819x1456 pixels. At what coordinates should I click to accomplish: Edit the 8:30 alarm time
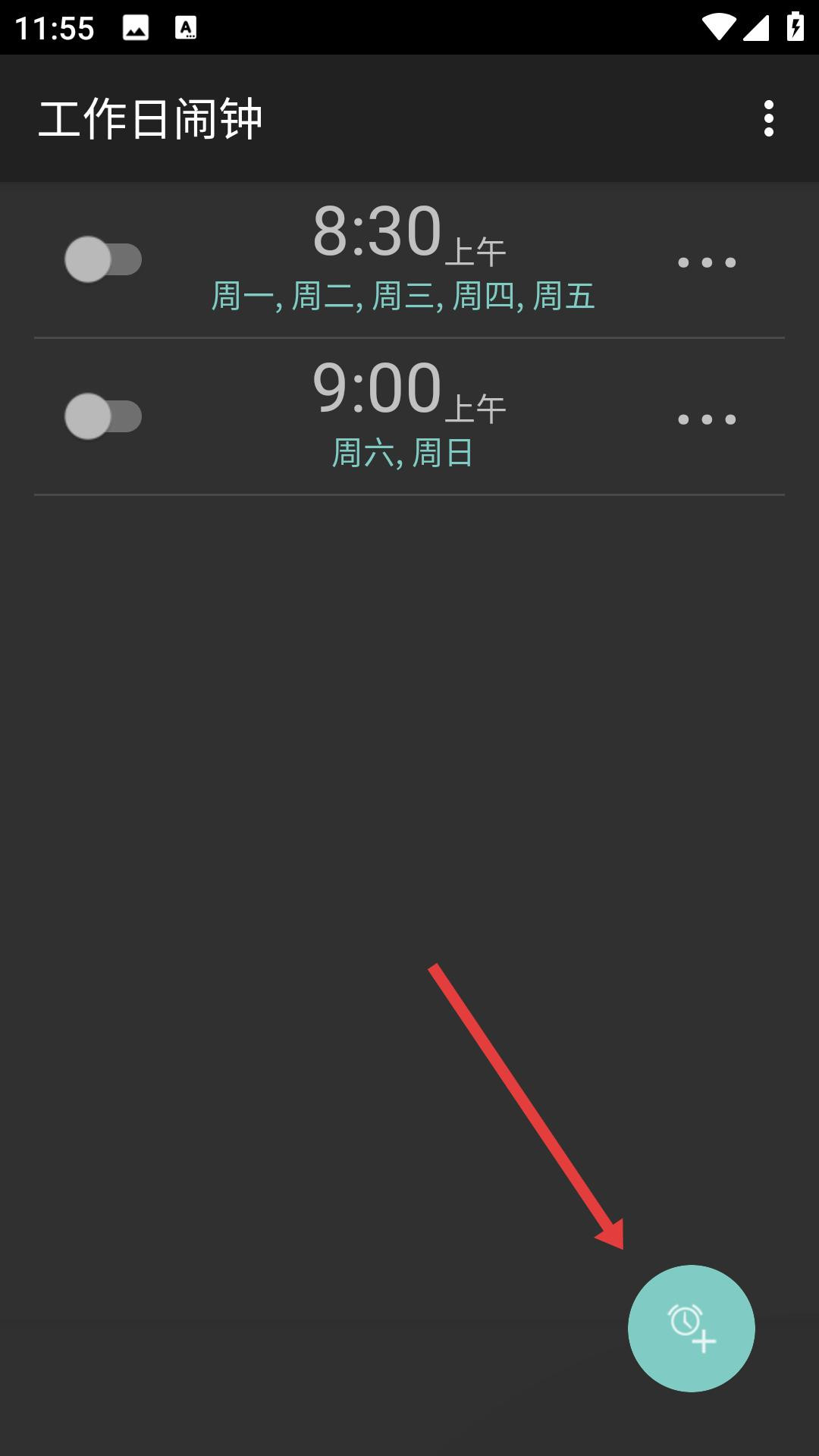[x=378, y=232]
